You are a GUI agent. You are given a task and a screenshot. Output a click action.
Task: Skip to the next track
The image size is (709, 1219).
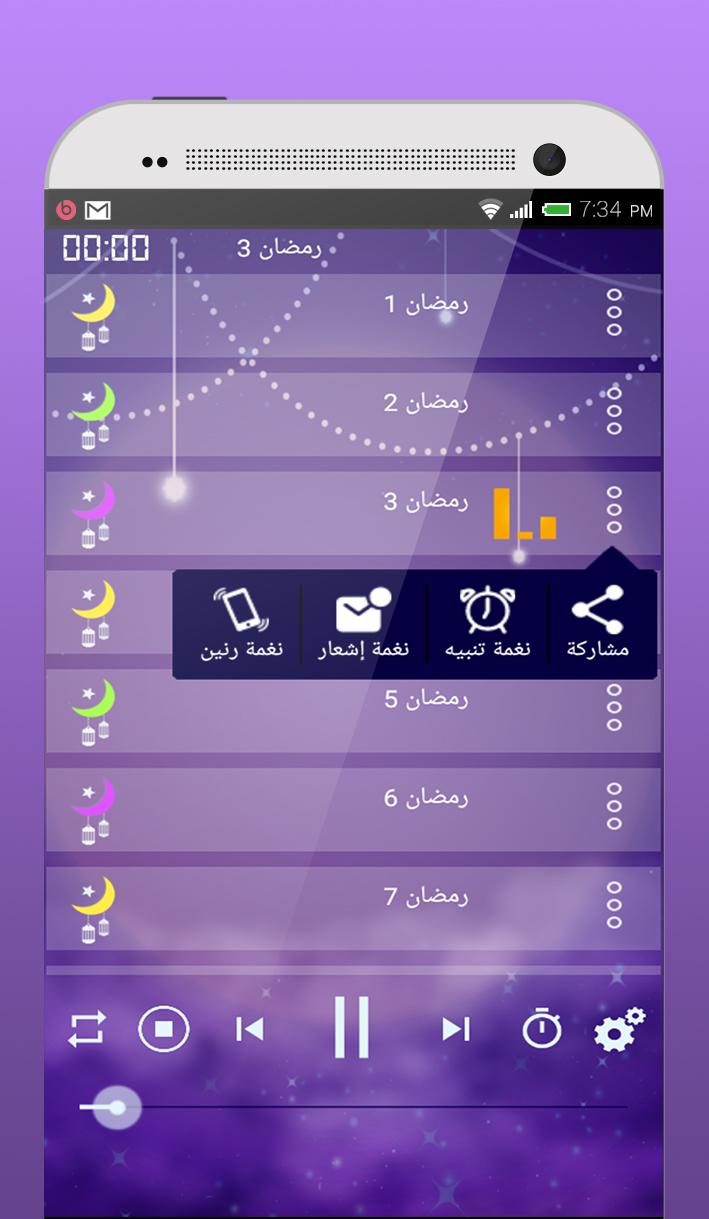[456, 1029]
